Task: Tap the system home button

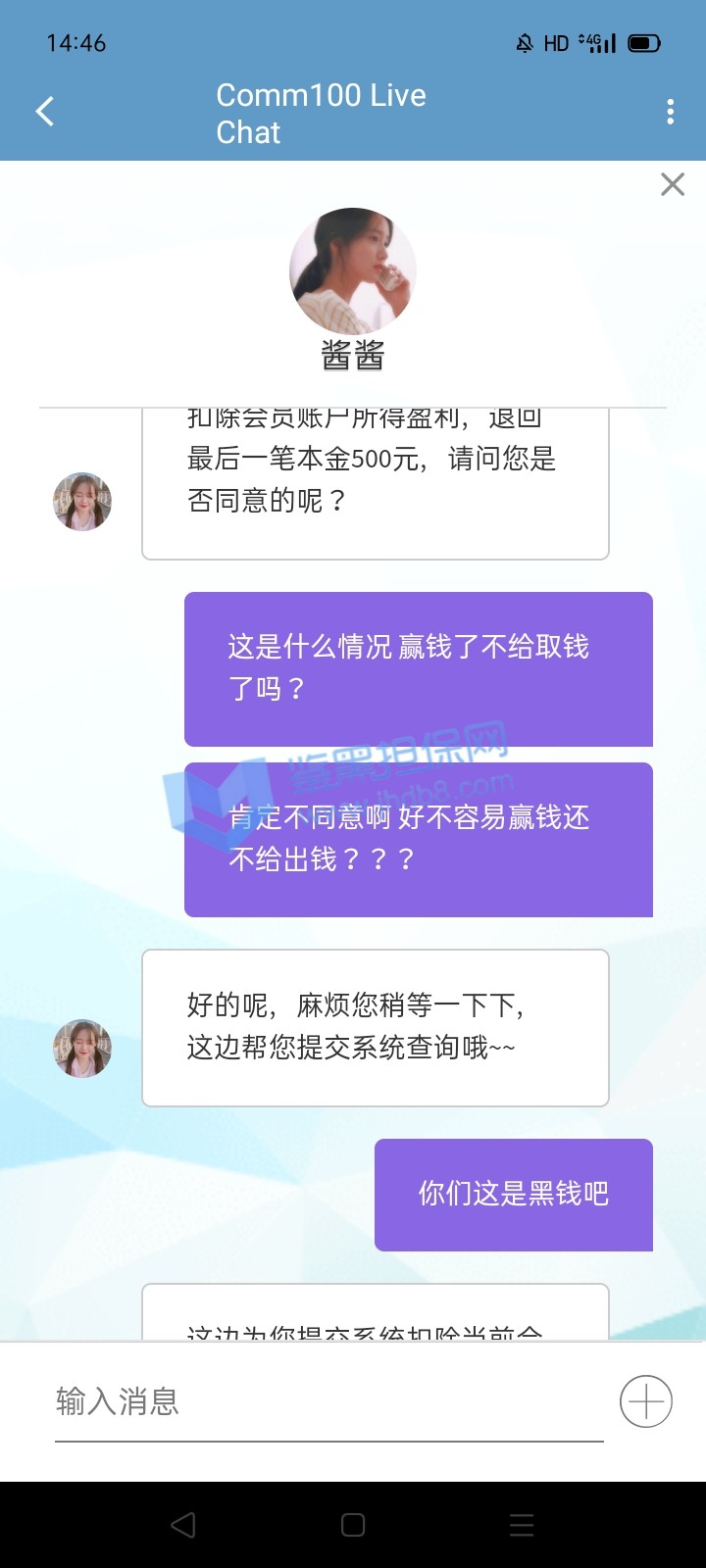Action: (353, 1525)
